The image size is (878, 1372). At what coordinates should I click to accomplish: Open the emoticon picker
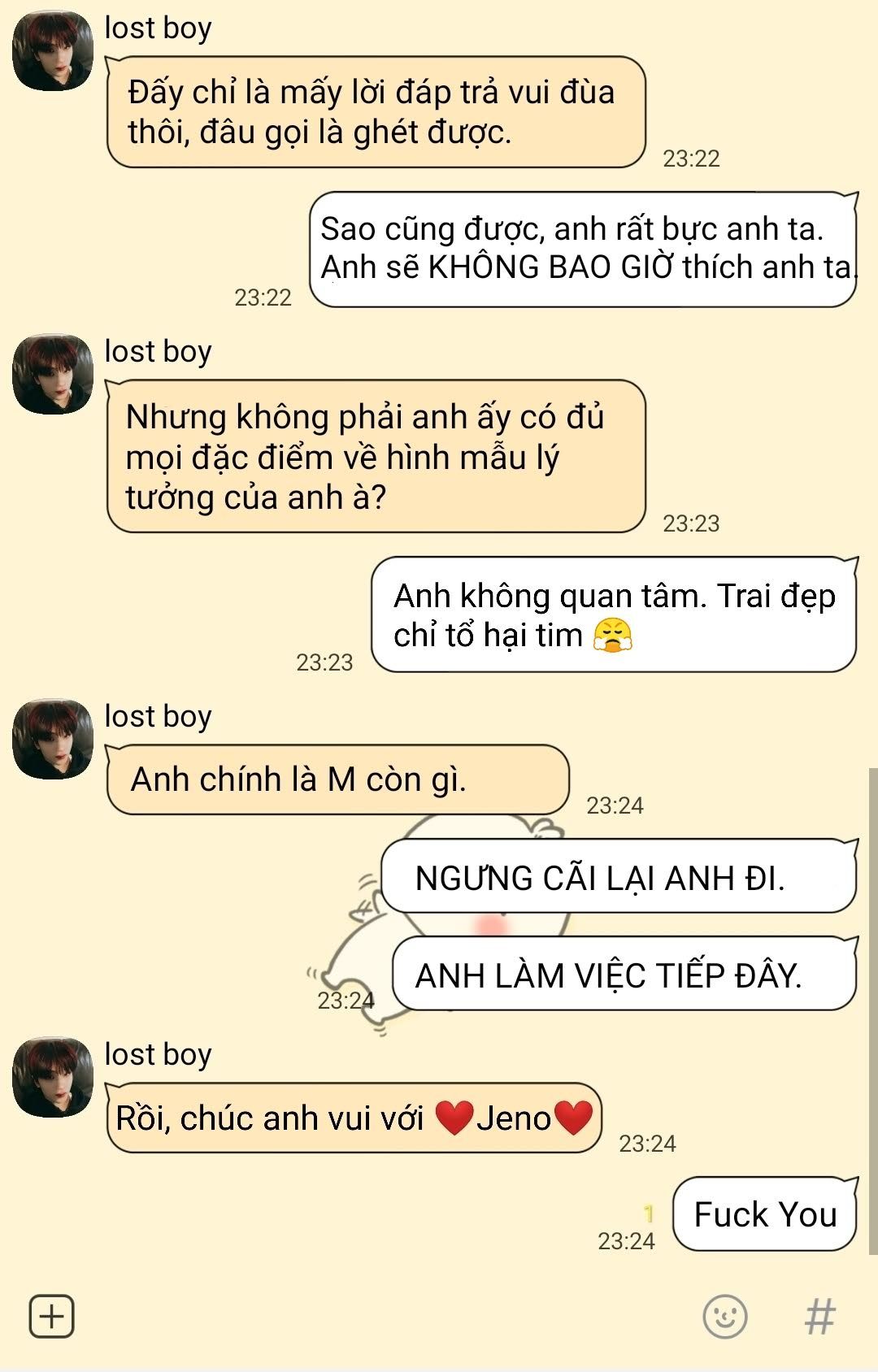pyautogui.click(x=724, y=1316)
